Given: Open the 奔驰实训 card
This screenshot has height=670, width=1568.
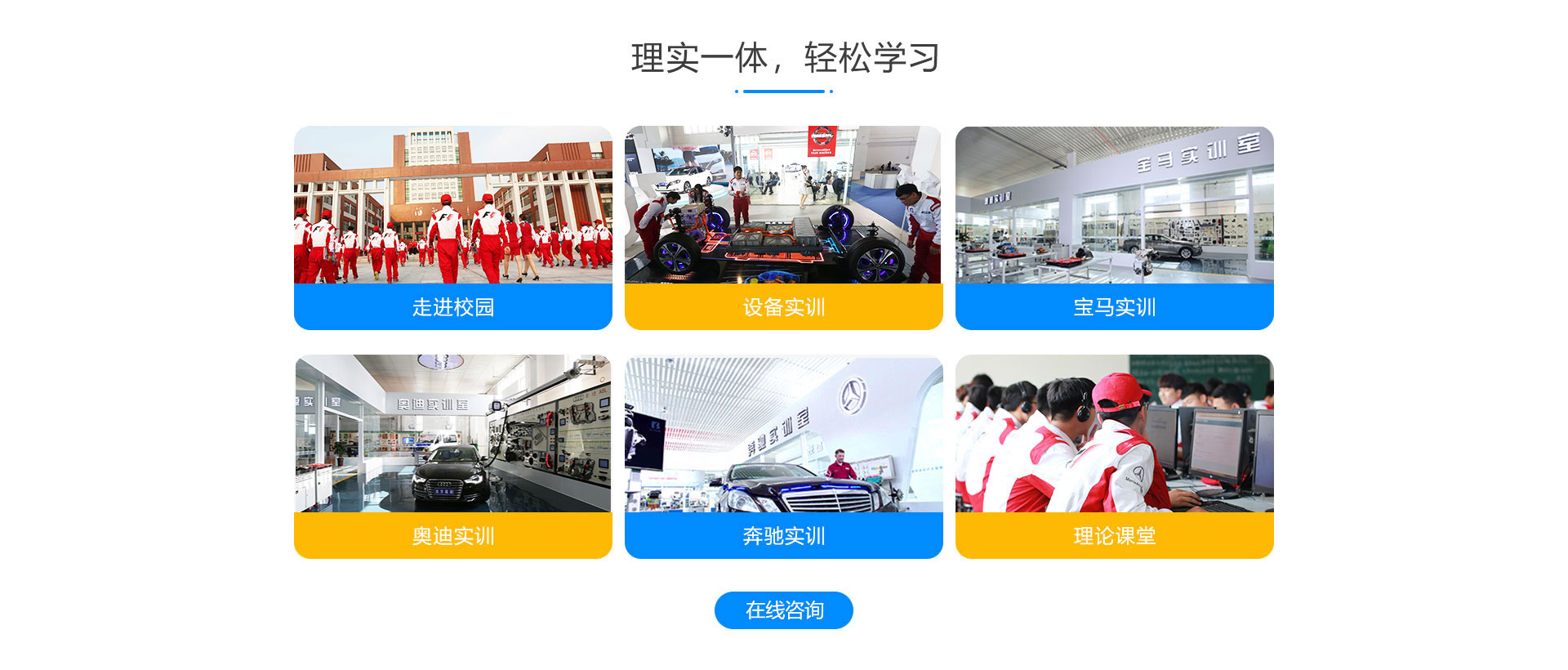Looking at the screenshot, I should click(x=783, y=456).
